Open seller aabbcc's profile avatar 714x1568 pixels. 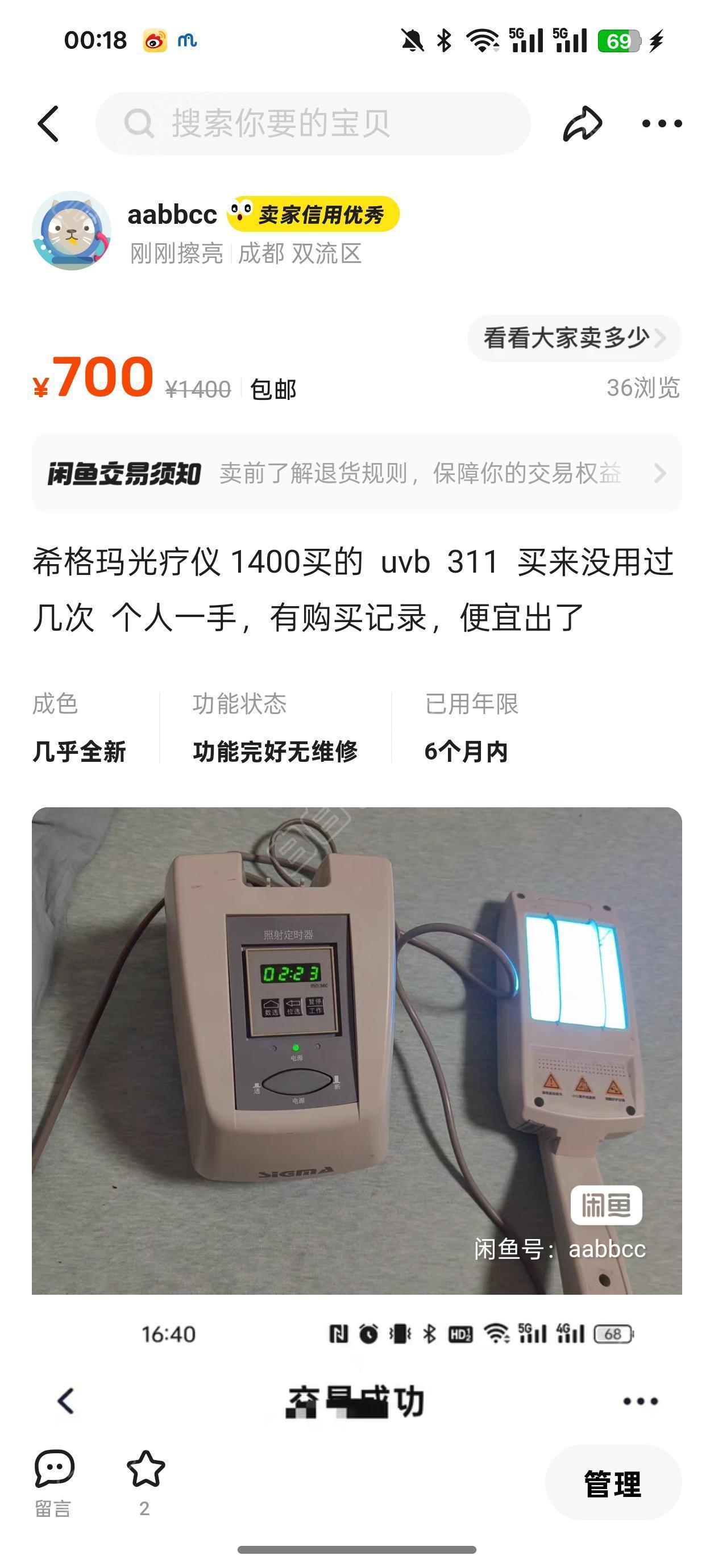coord(72,231)
